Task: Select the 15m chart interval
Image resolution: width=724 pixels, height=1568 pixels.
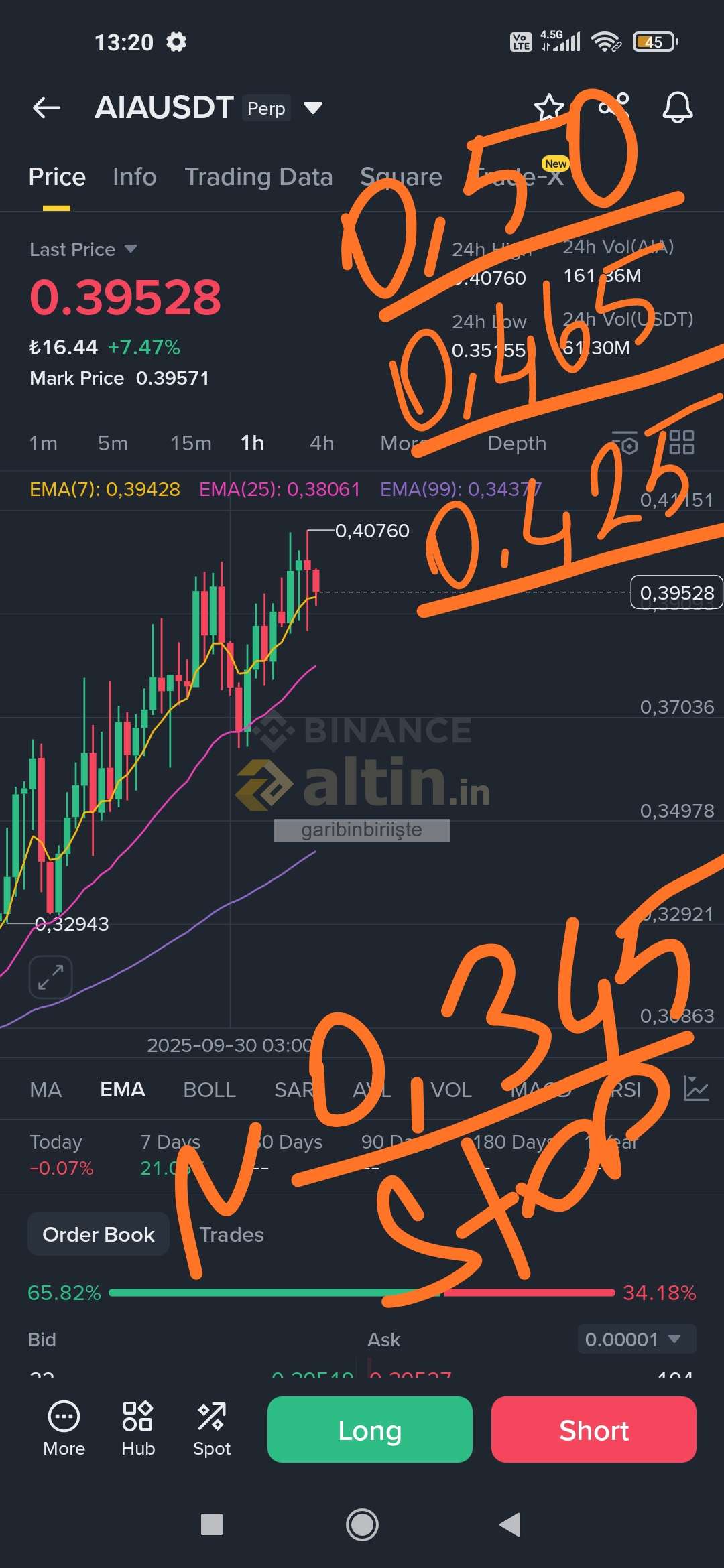Action: click(x=190, y=443)
